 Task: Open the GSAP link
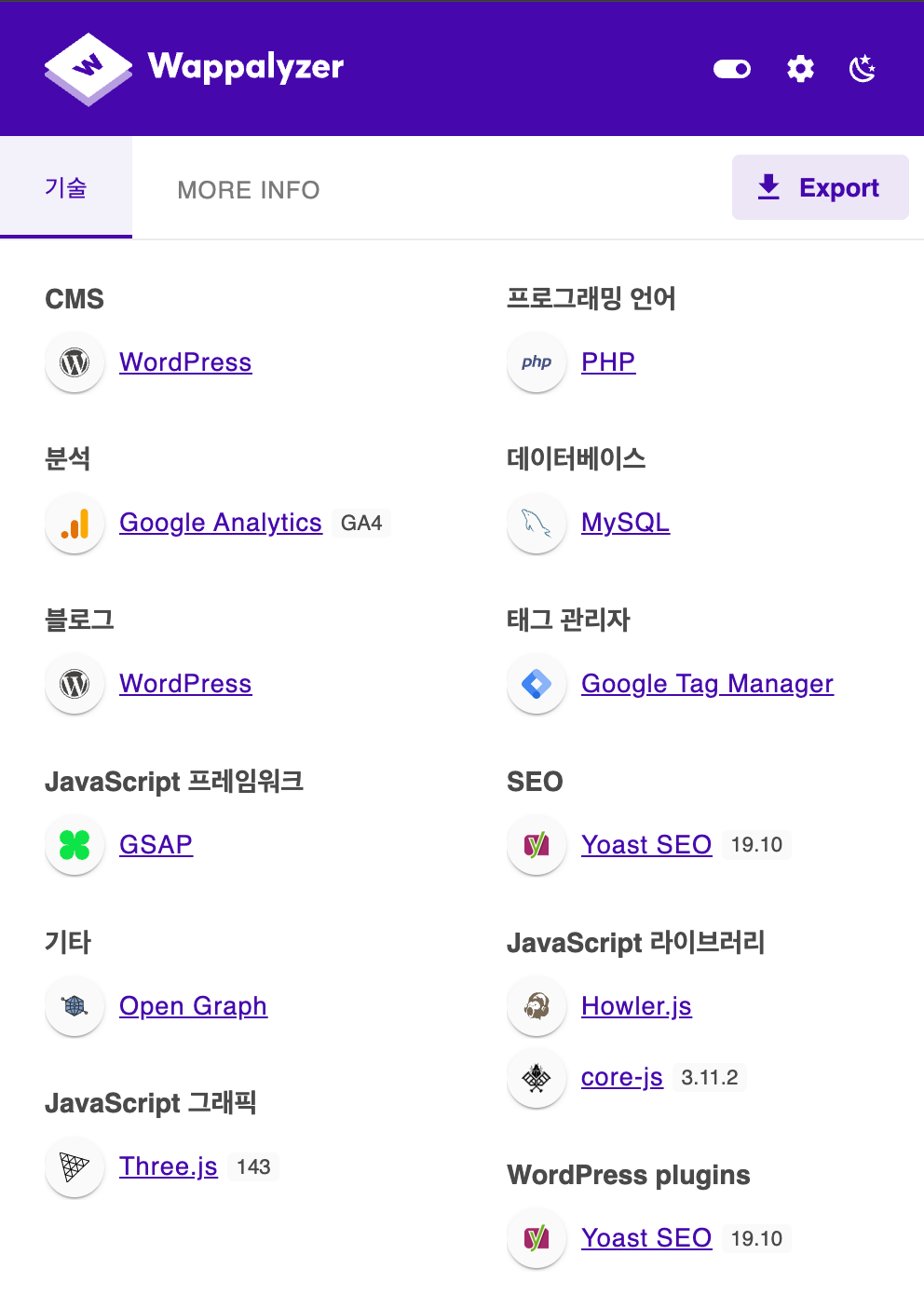coord(156,845)
